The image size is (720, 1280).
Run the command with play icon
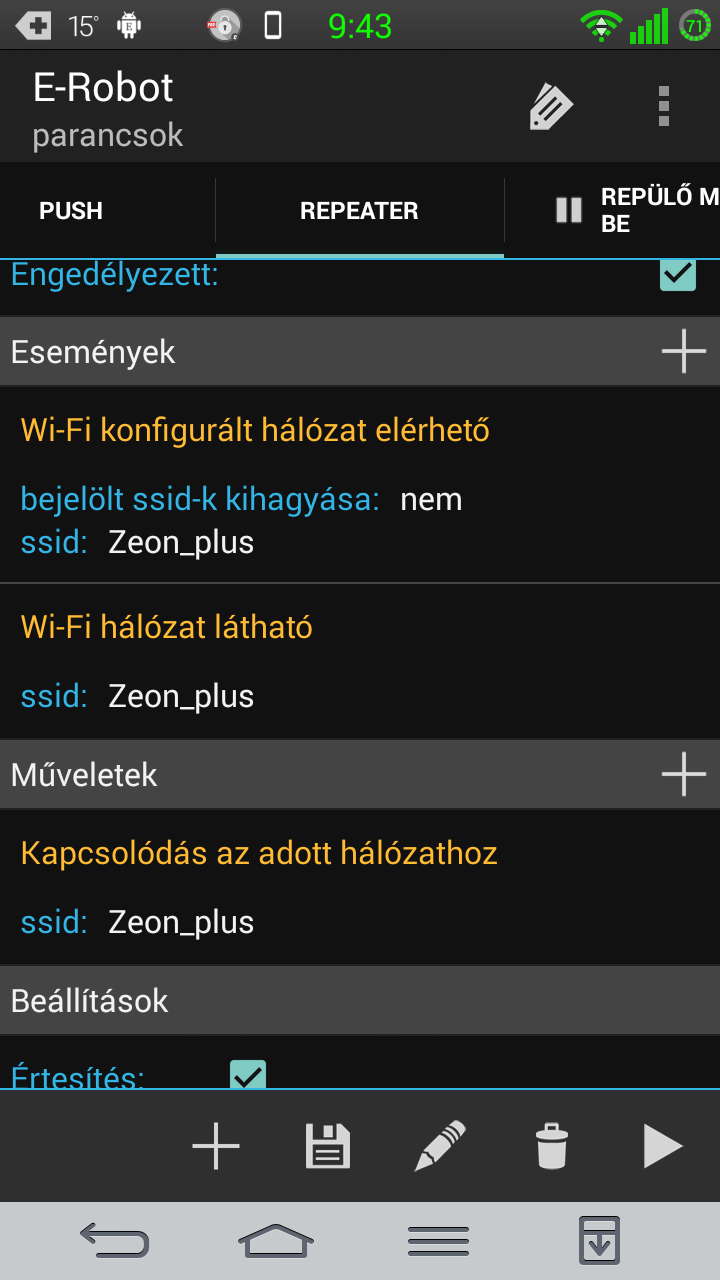tap(663, 1146)
